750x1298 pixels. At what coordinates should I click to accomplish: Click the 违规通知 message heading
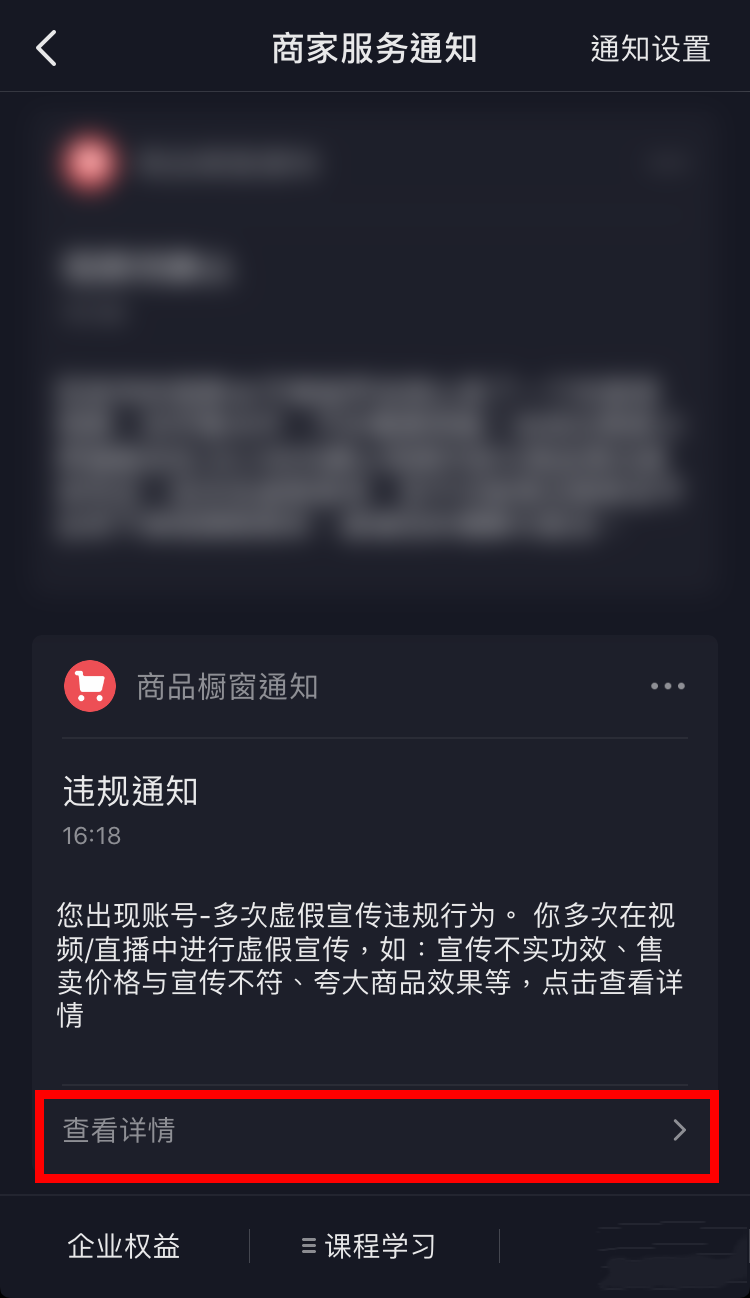(128, 791)
